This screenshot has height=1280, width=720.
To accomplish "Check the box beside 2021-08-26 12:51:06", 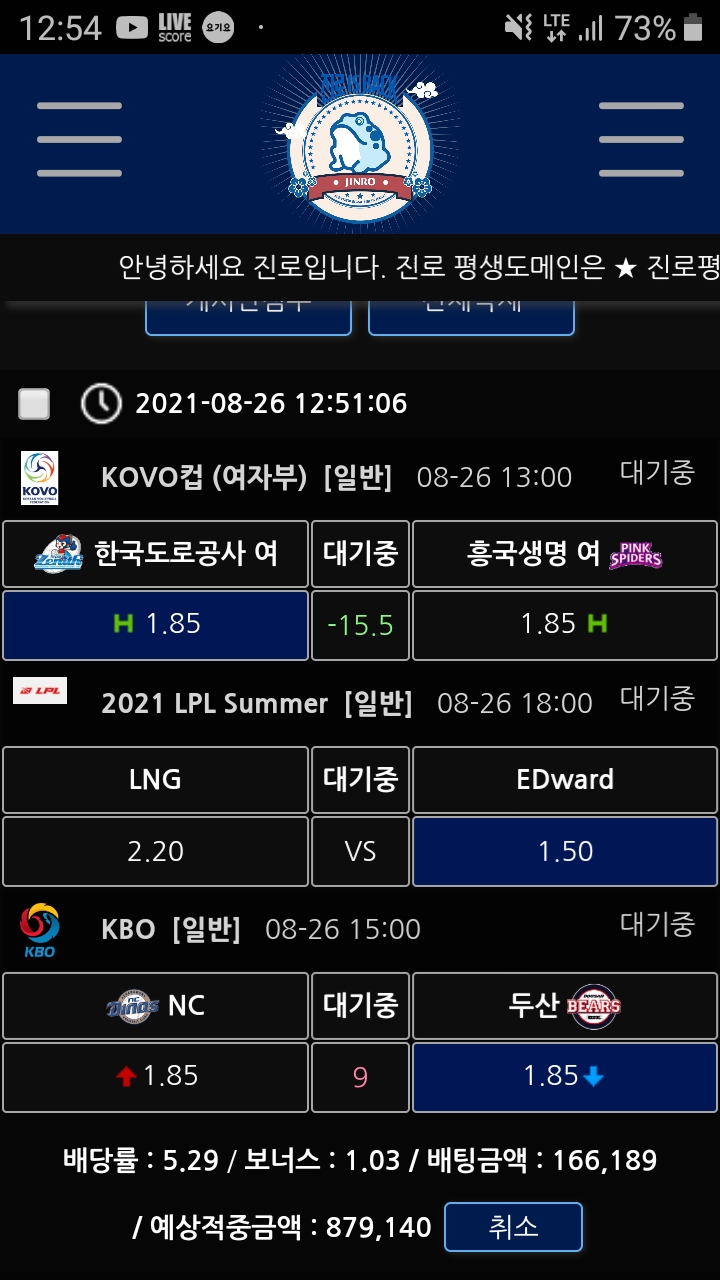I will pos(34,404).
